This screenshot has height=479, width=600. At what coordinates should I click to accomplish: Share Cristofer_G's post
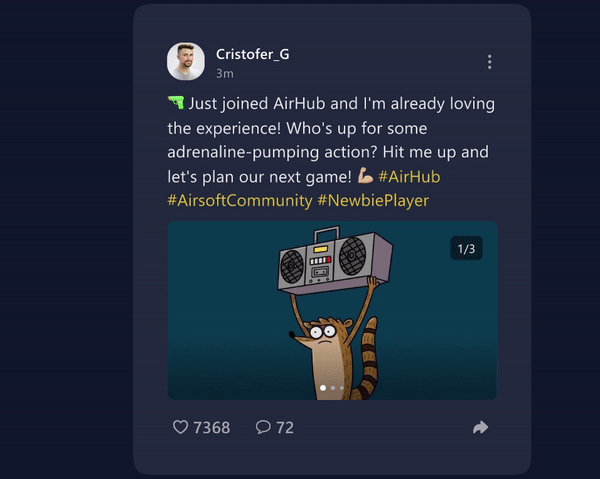(480, 427)
